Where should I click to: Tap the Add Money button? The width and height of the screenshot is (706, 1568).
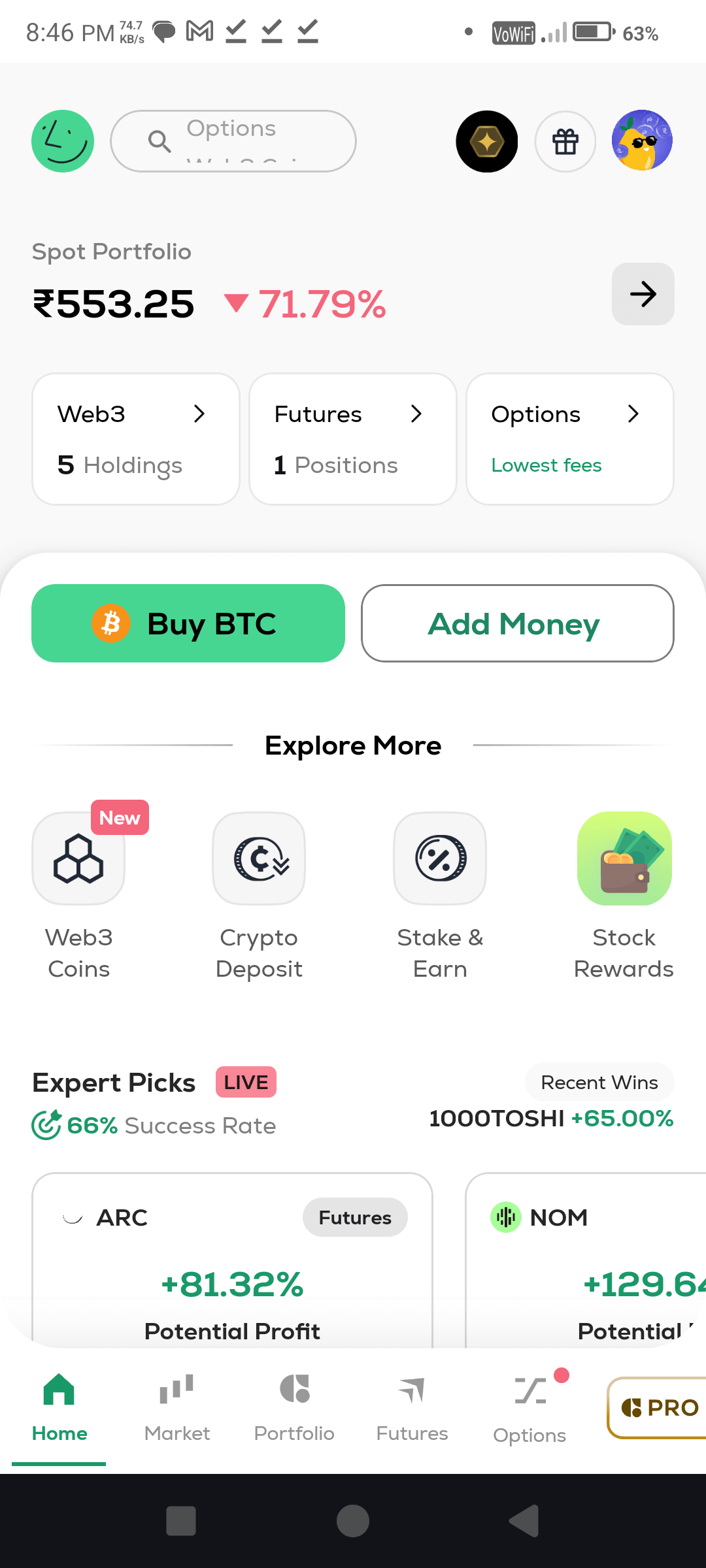518,623
